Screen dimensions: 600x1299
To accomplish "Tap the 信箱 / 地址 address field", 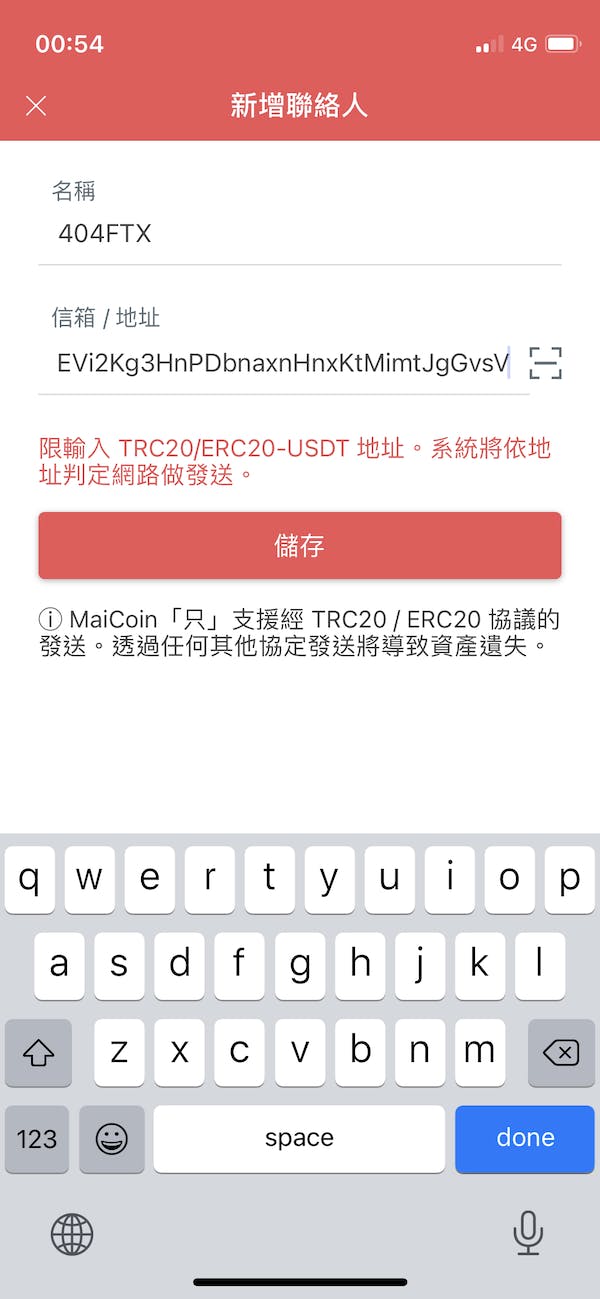I will 282,363.
